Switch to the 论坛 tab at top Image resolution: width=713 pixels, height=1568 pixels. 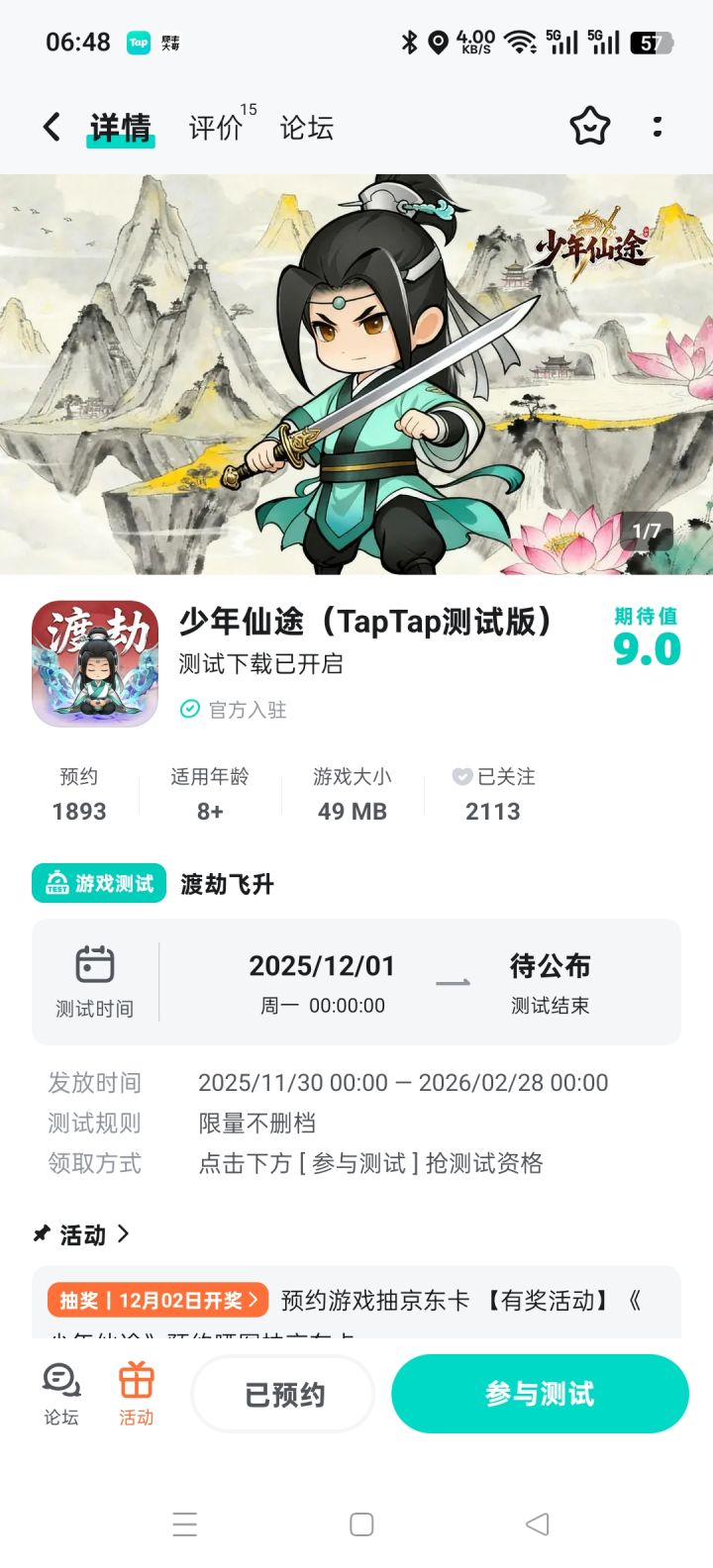(x=307, y=127)
